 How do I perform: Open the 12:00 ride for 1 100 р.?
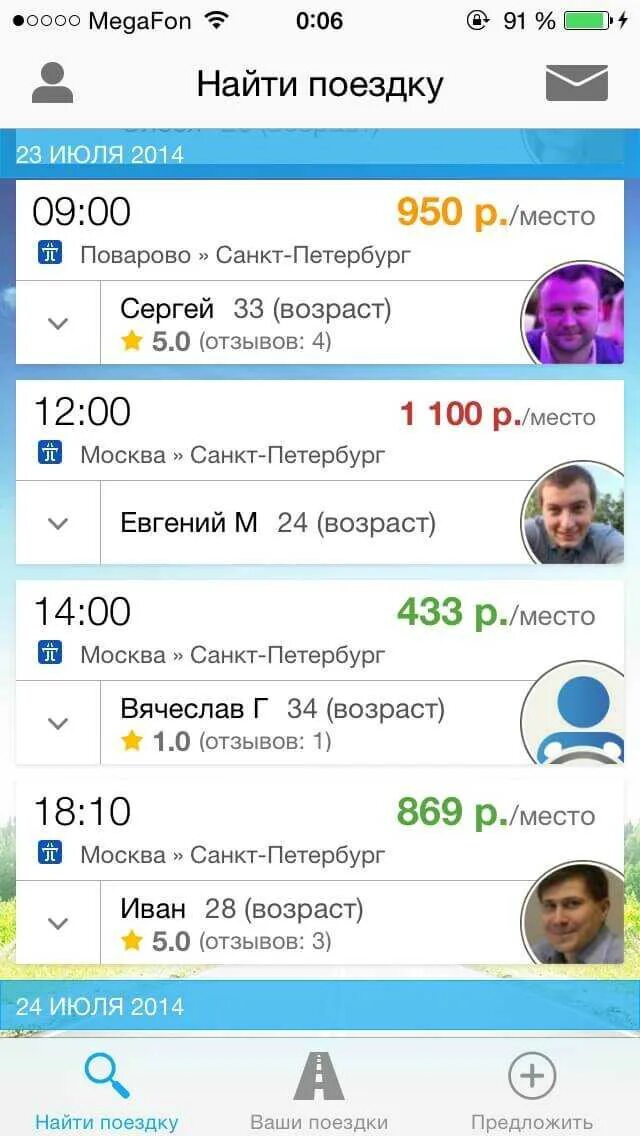(x=300, y=430)
